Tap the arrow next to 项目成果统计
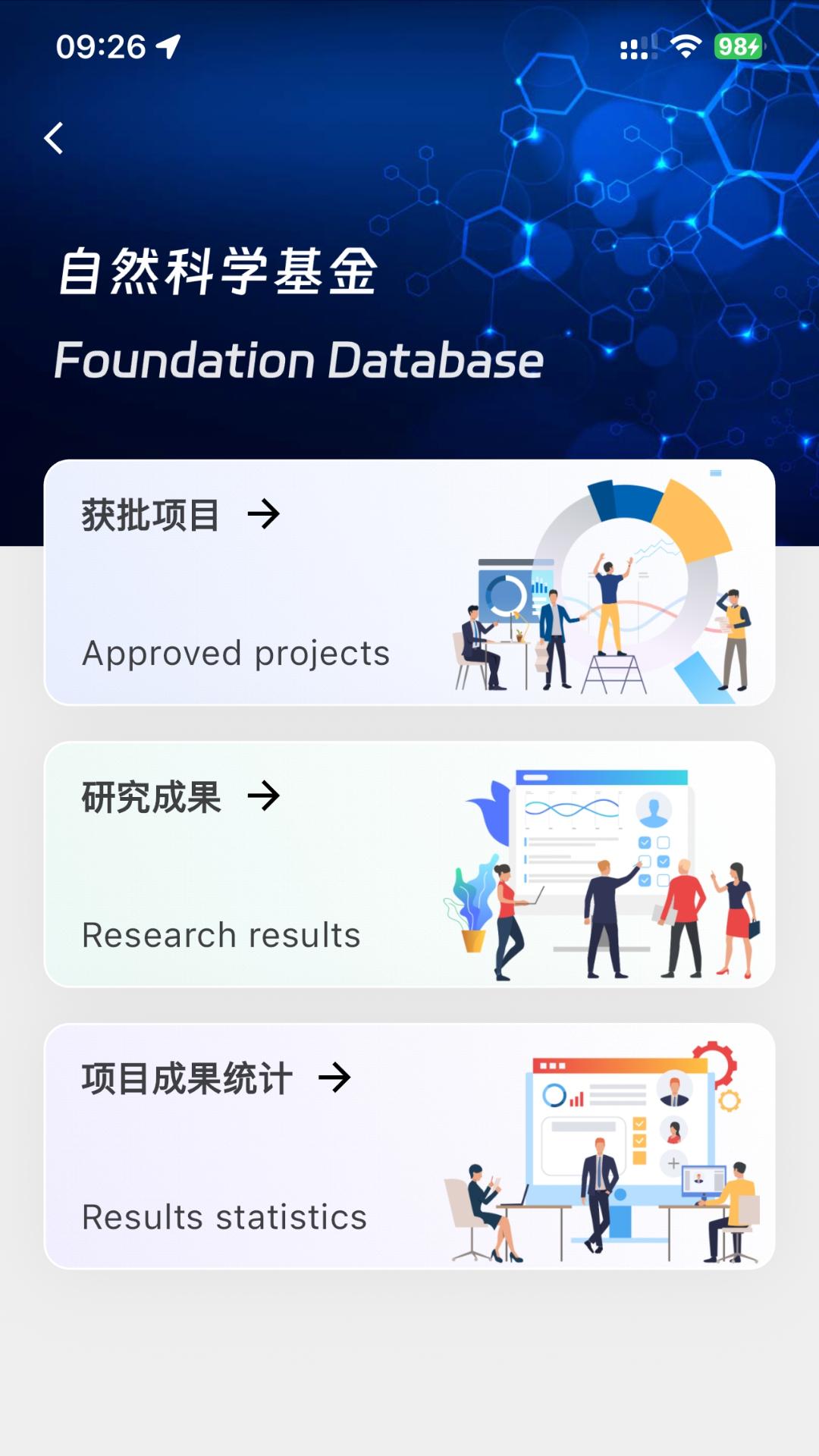 click(336, 1077)
